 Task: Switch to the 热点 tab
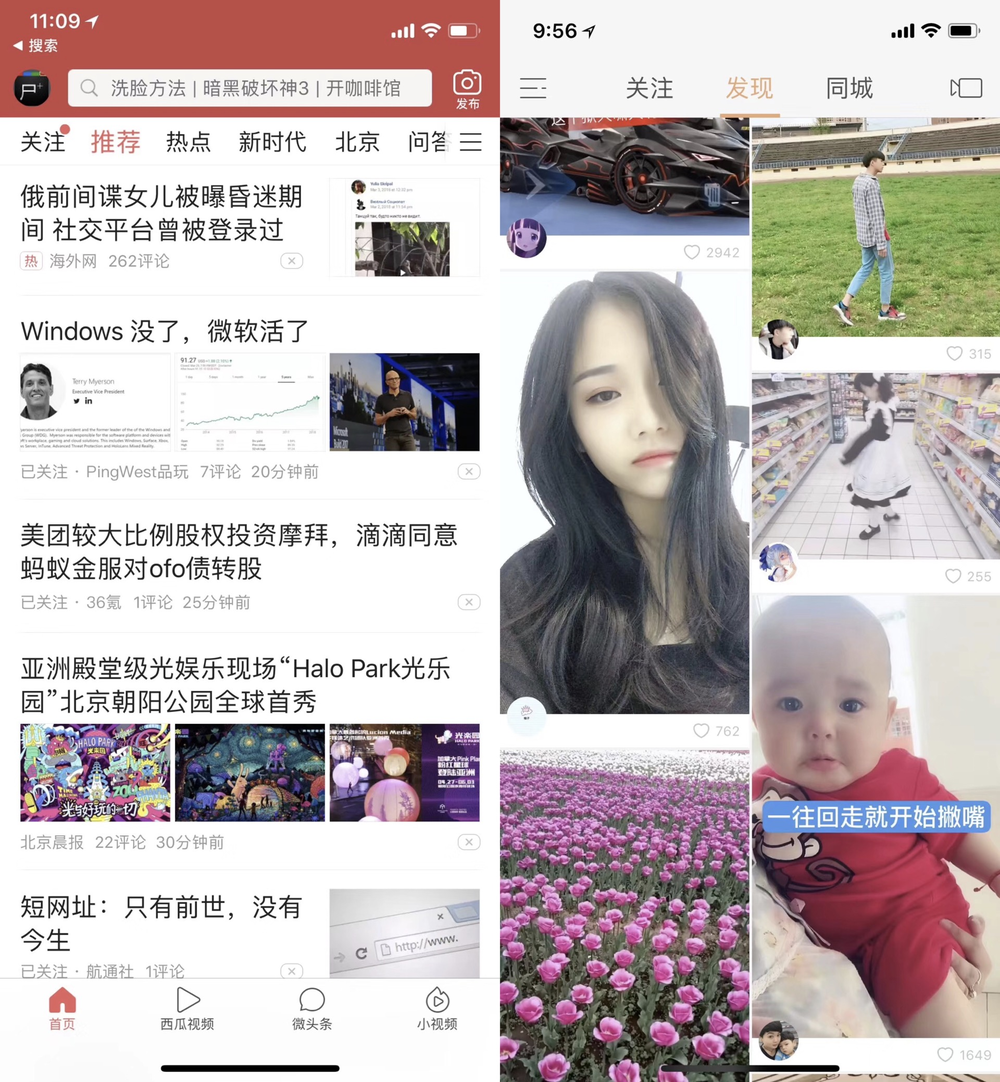pos(188,142)
